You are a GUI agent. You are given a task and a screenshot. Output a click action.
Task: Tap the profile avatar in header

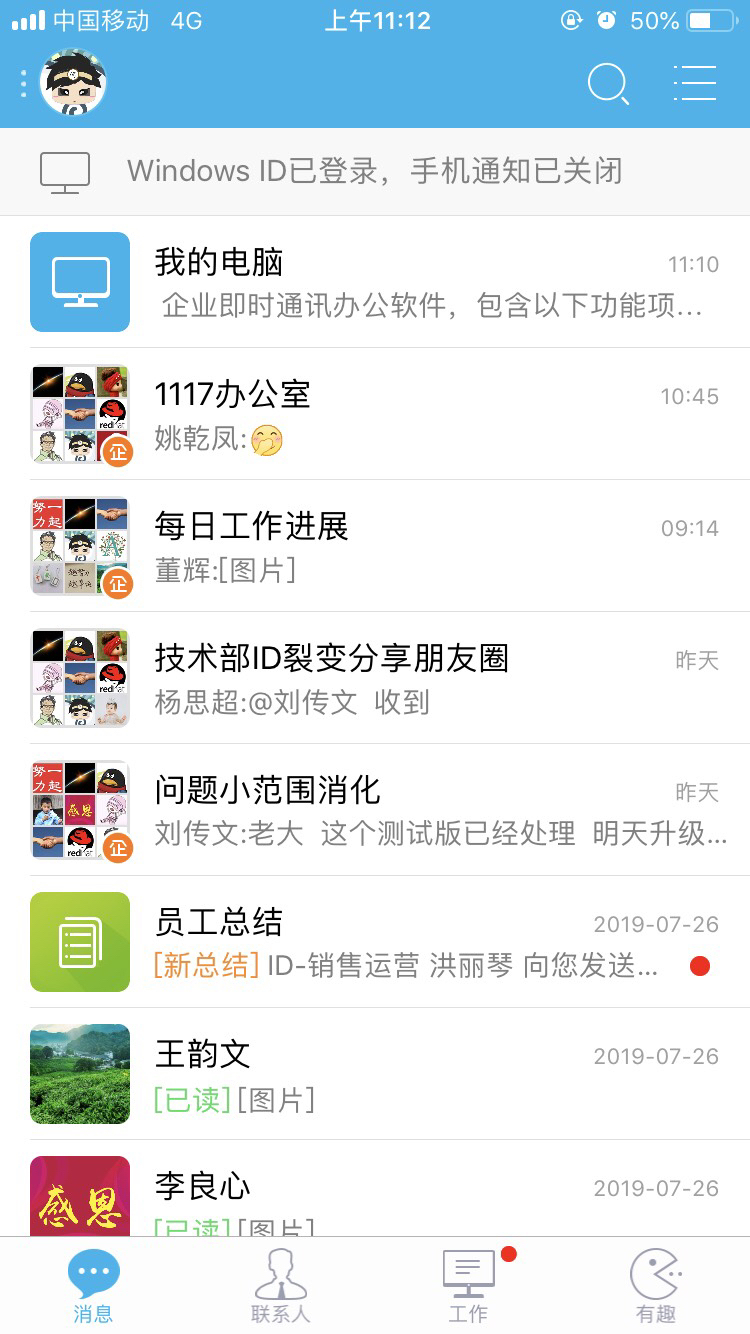tap(73, 83)
